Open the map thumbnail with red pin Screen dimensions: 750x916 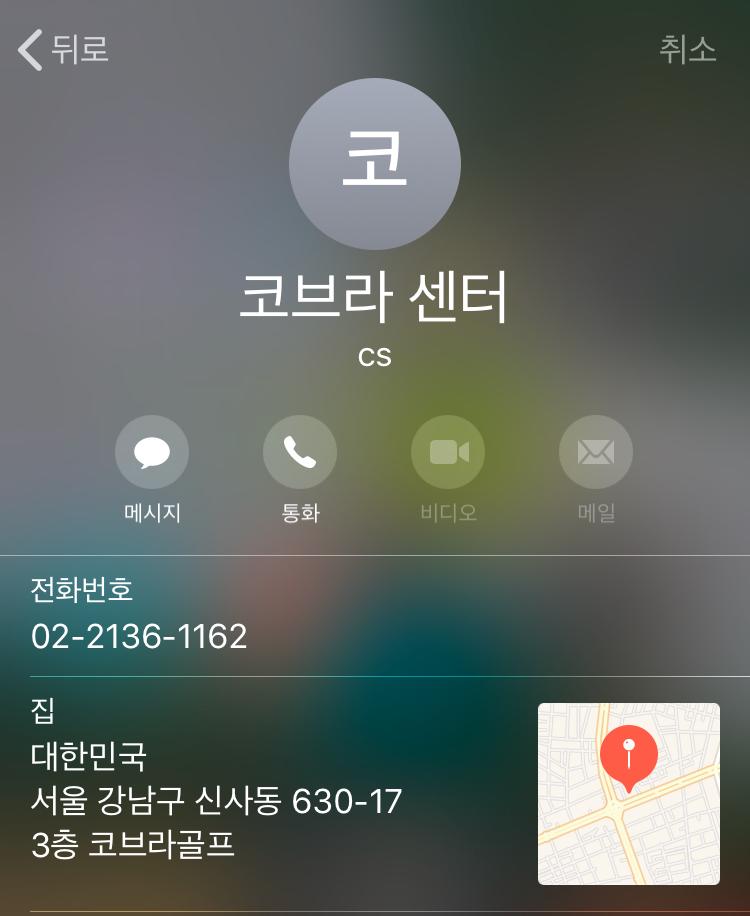point(628,794)
